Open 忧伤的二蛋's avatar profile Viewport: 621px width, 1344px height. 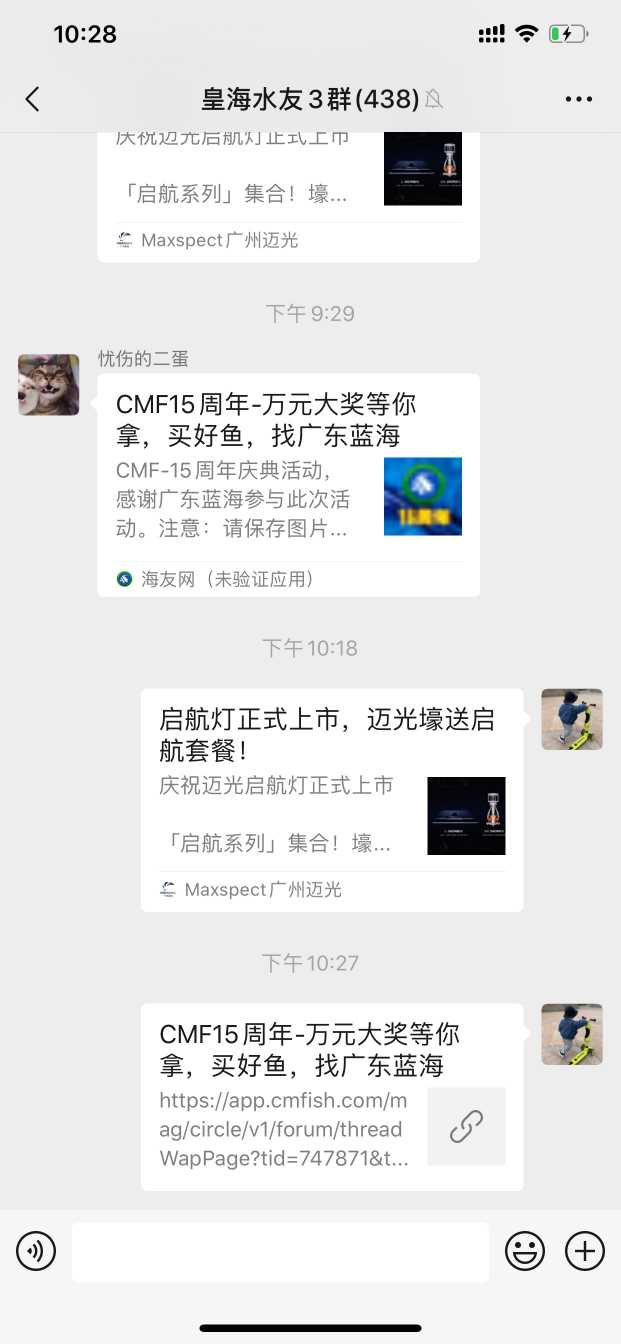(x=49, y=385)
